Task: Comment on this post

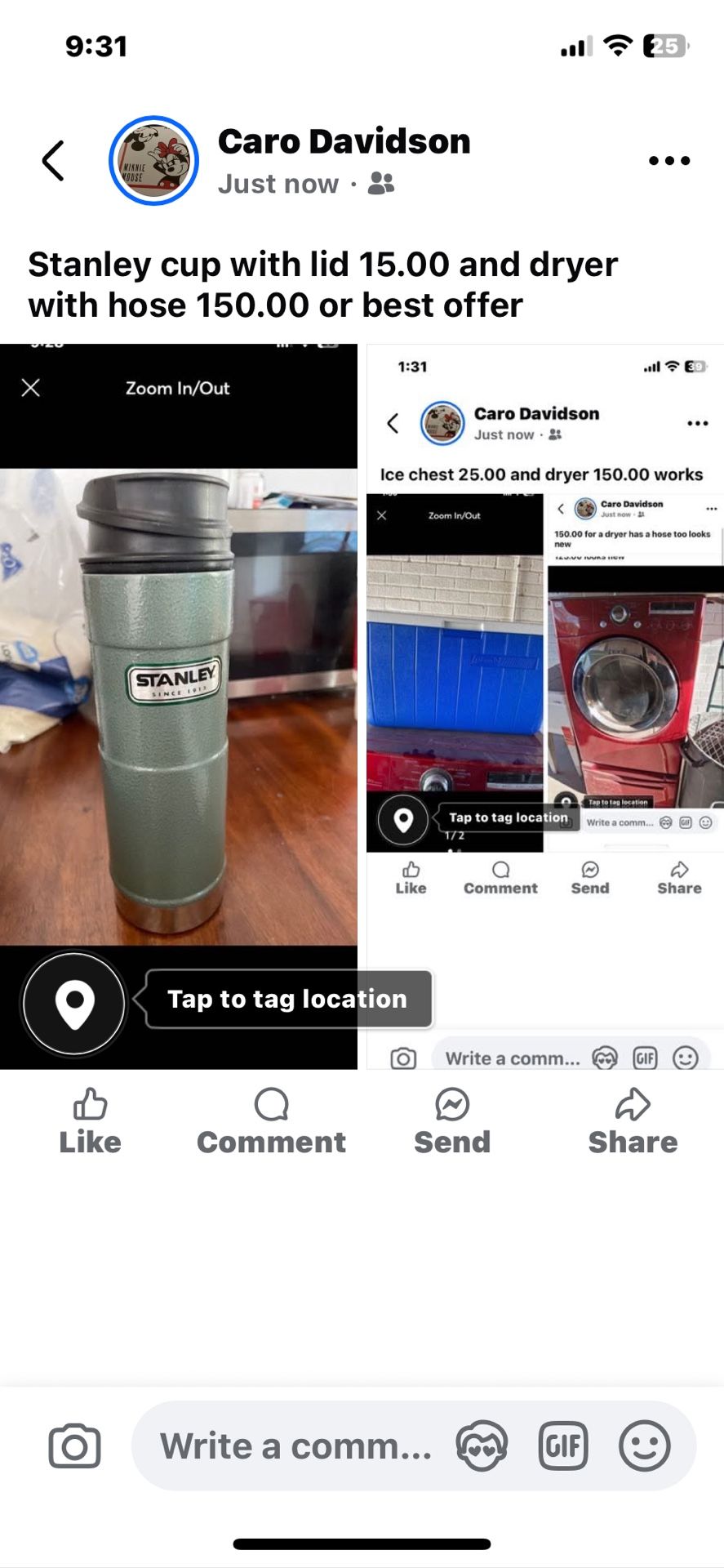Action: tap(271, 1120)
